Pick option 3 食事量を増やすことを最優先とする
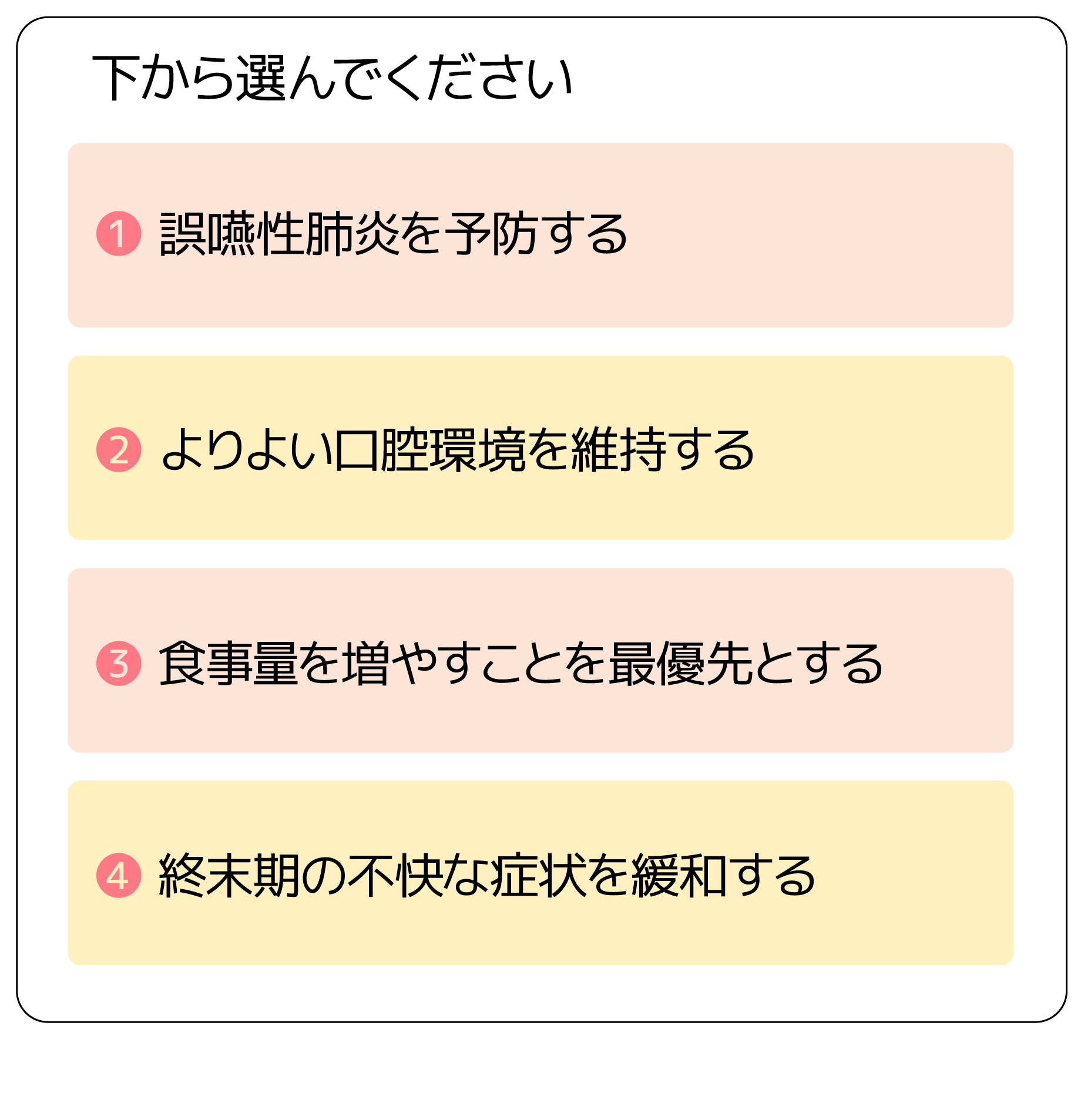Image resolution: width=1081 pixels, height=1120 pixels. (540, 660)
